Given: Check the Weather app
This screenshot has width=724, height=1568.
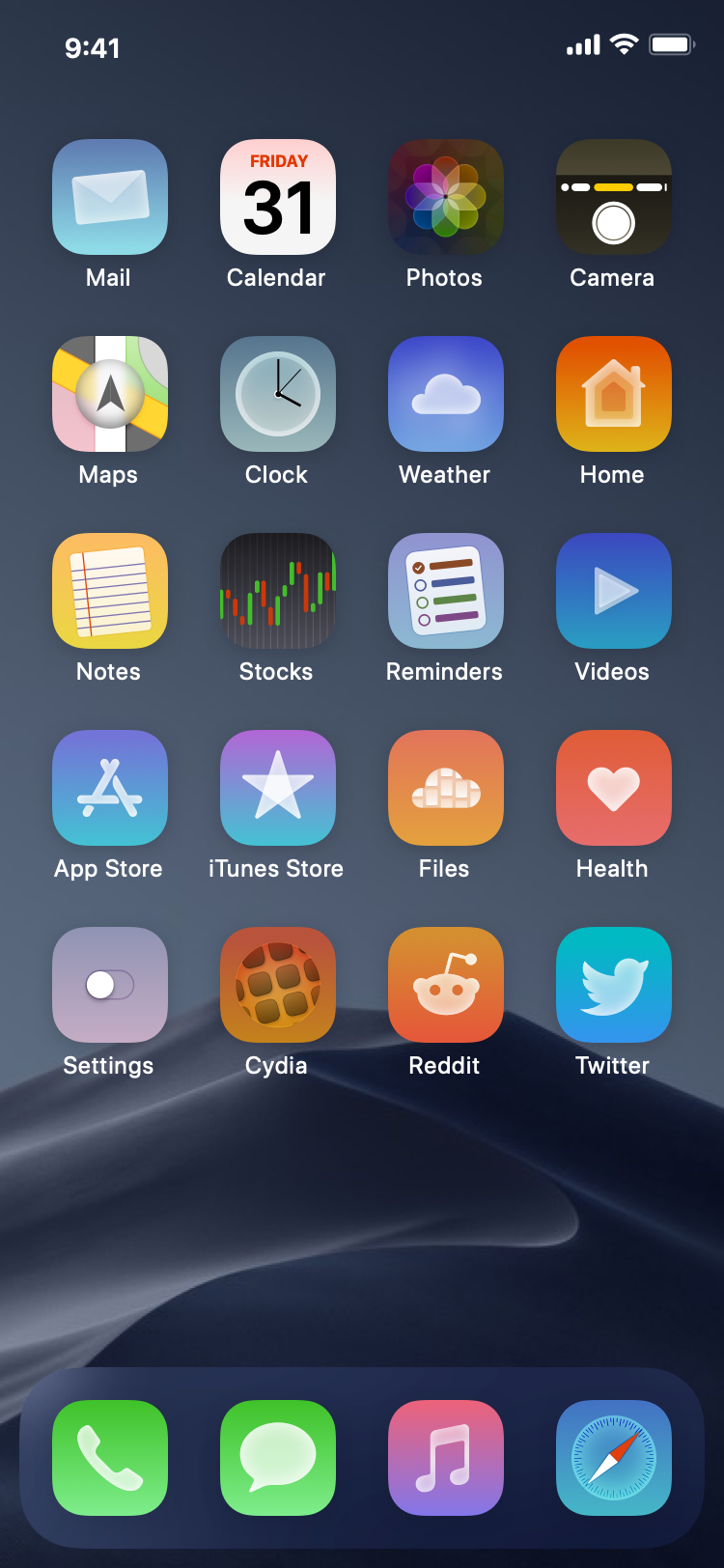Looking at the screenshot, I should coord(446,394).
